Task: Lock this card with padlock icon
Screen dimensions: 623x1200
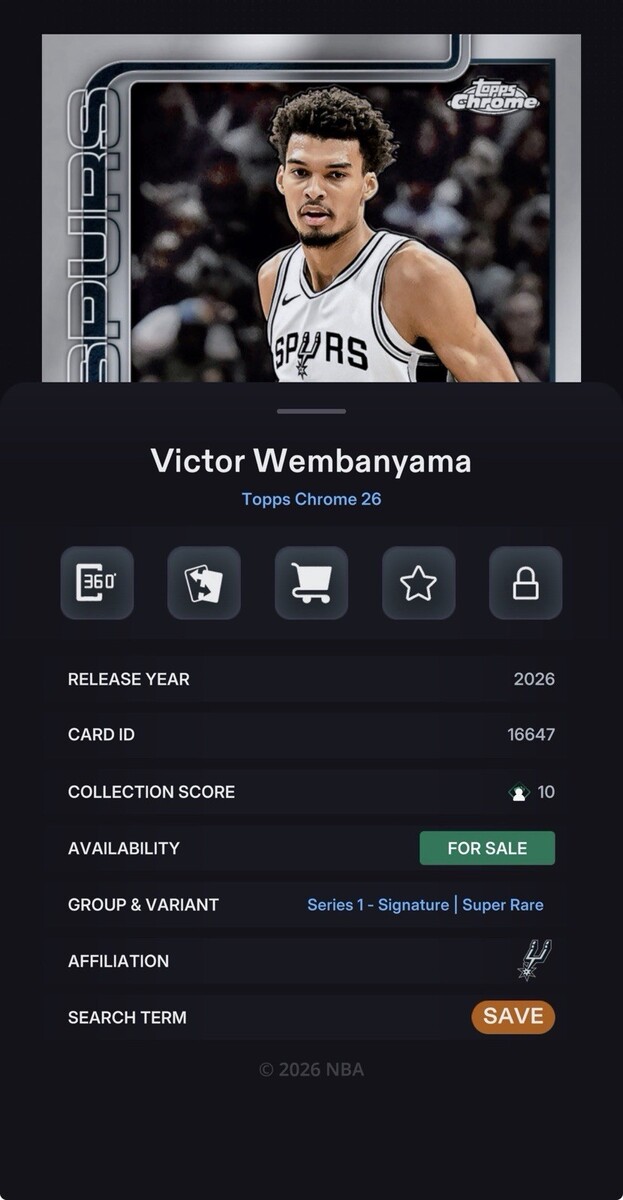Action: pyautogui.click(x=525, y=583)
